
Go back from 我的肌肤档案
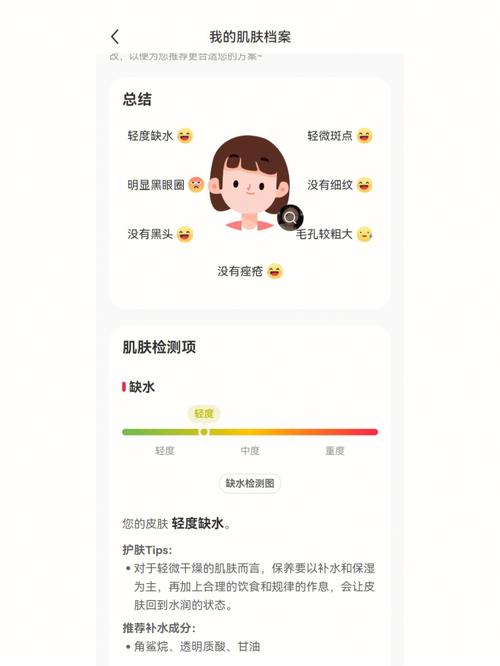[115, 37]
